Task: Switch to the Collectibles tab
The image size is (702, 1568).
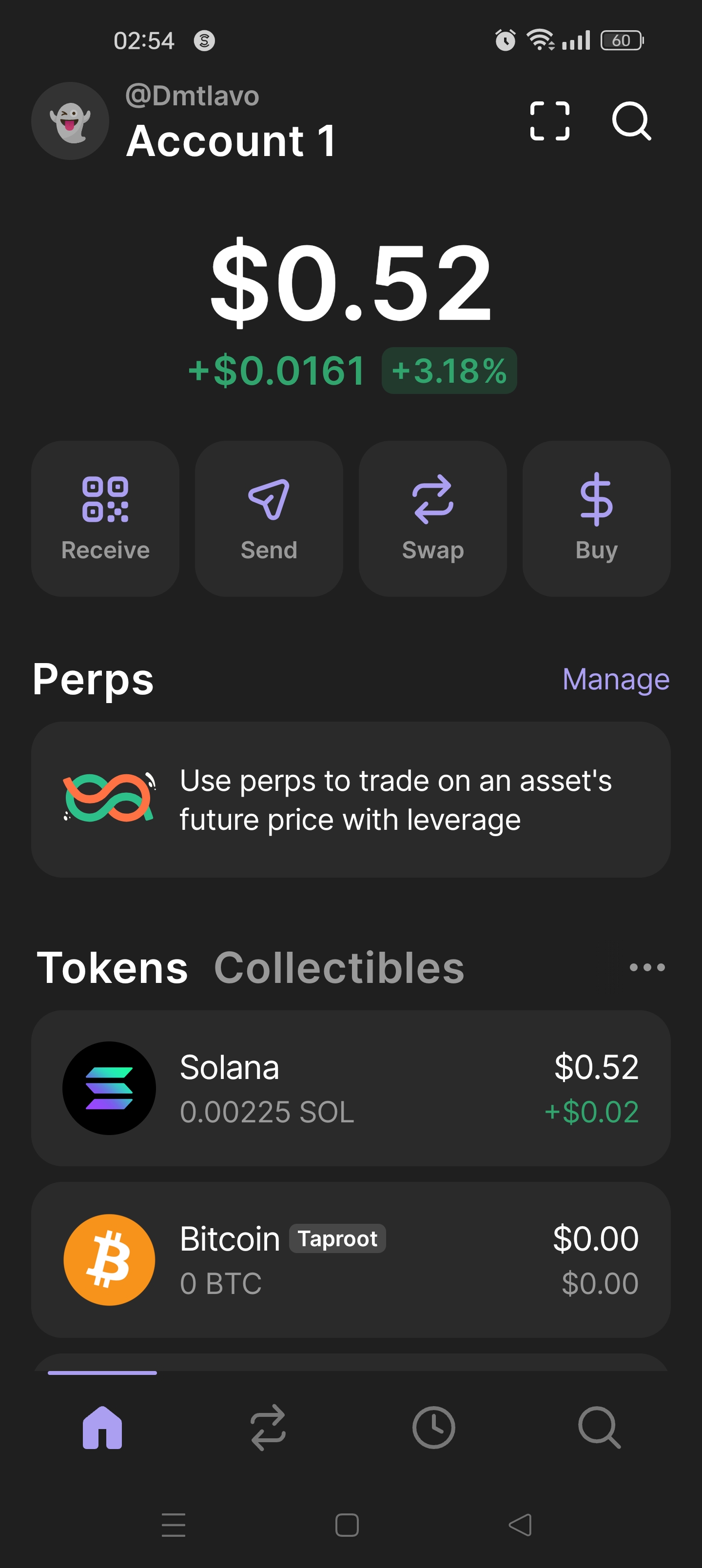Action: pyautogui.click(x=339, y=967)
